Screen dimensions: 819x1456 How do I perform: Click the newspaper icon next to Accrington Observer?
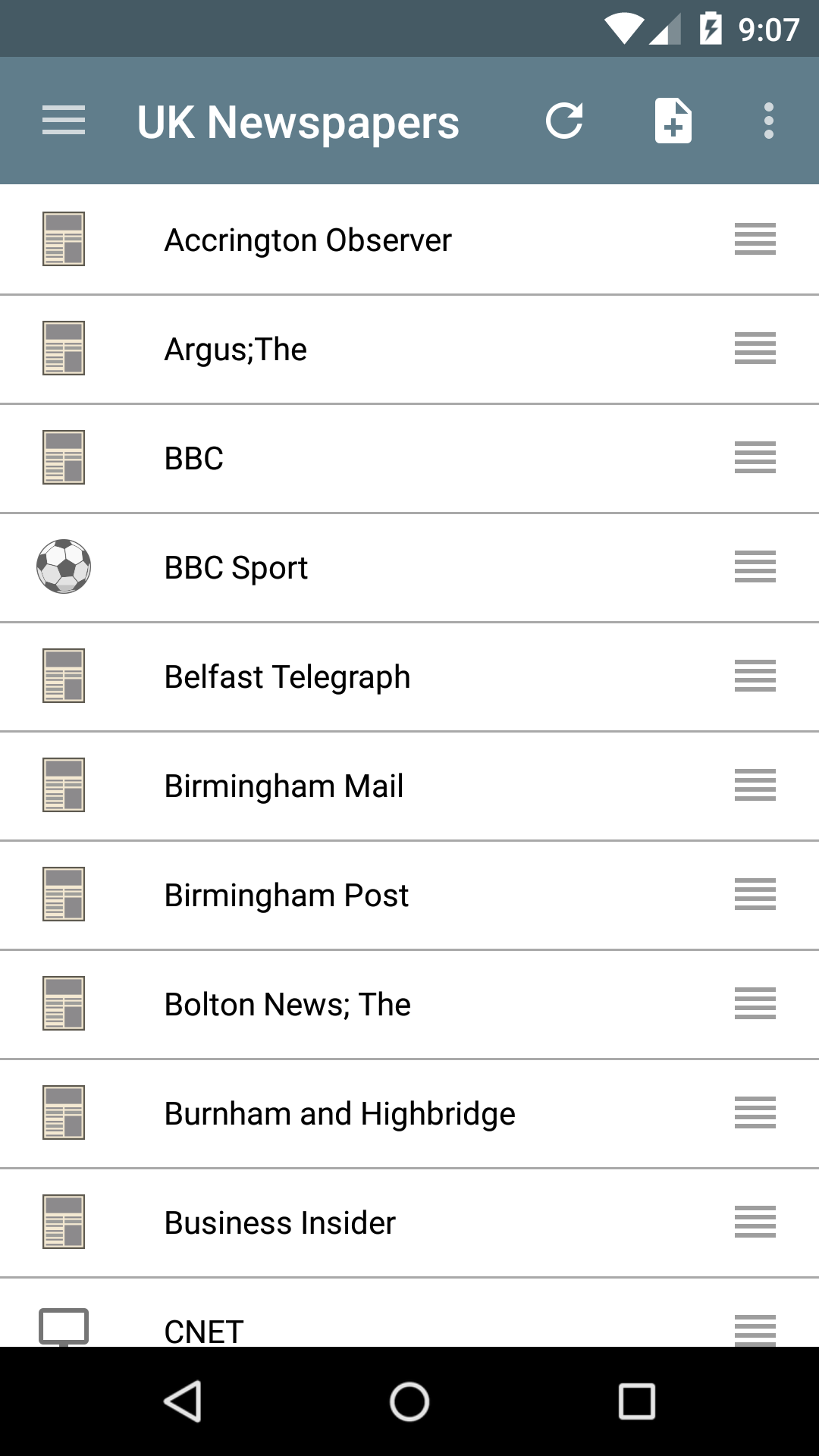63,239
